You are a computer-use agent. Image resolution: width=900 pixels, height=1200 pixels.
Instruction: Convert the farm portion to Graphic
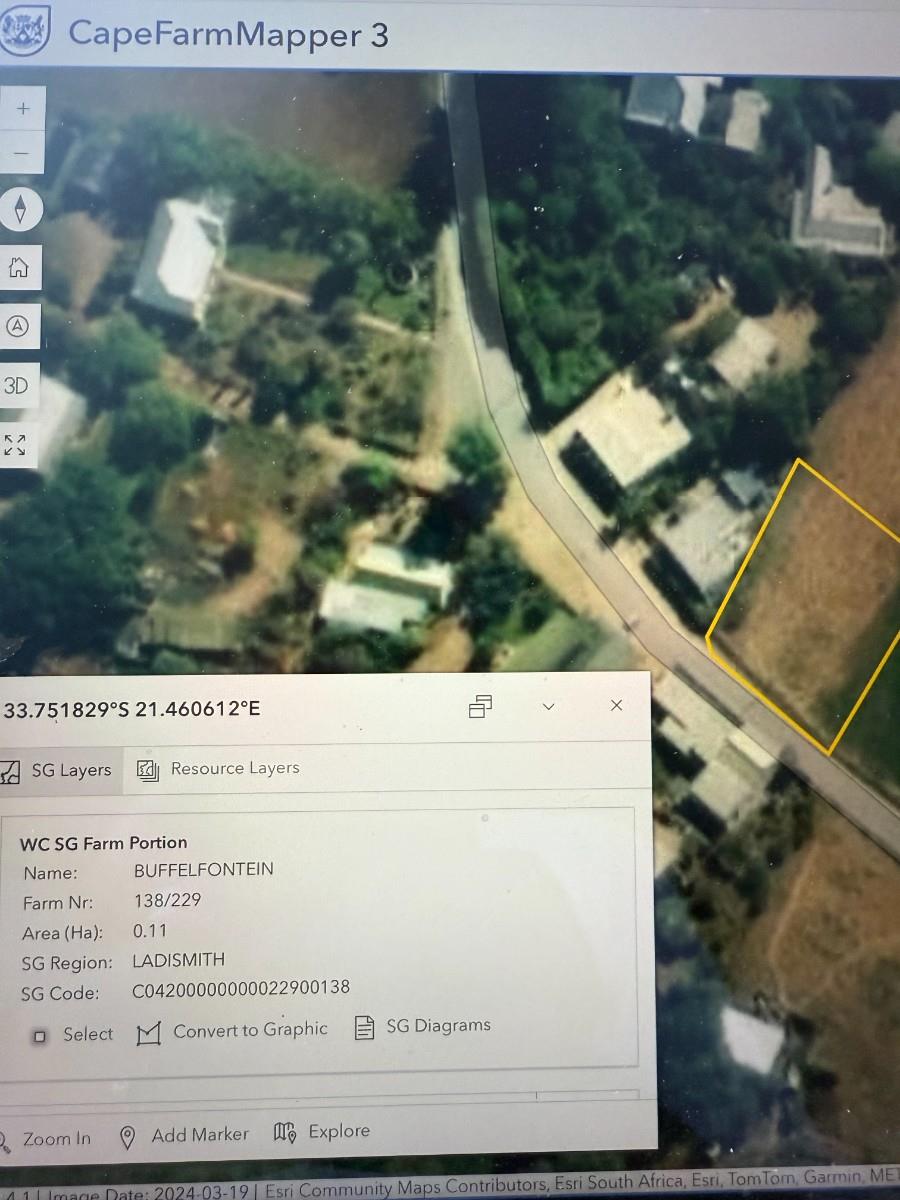pyautogui.click(x=234, y=1031)
